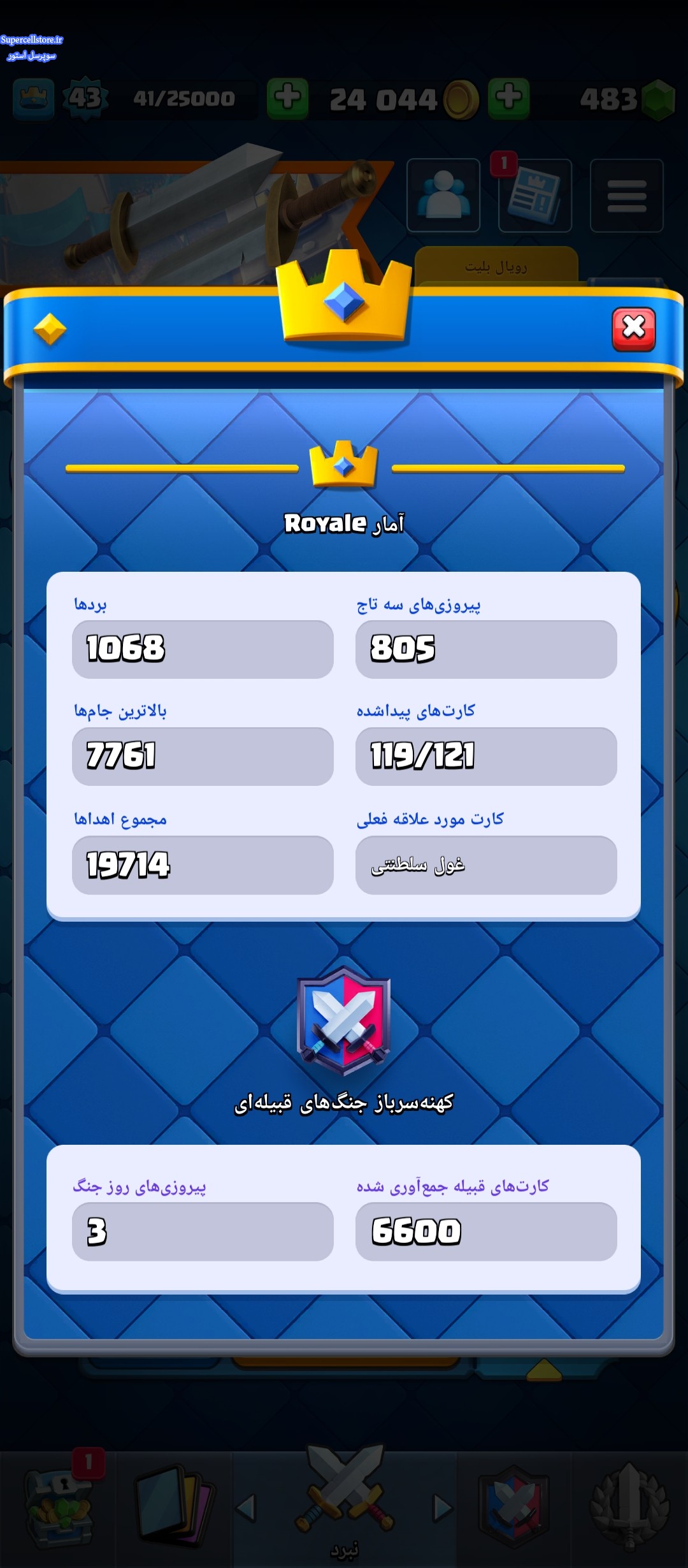Close the Royale stats popup
688x1568 pixels.
(x=633, y=329)
